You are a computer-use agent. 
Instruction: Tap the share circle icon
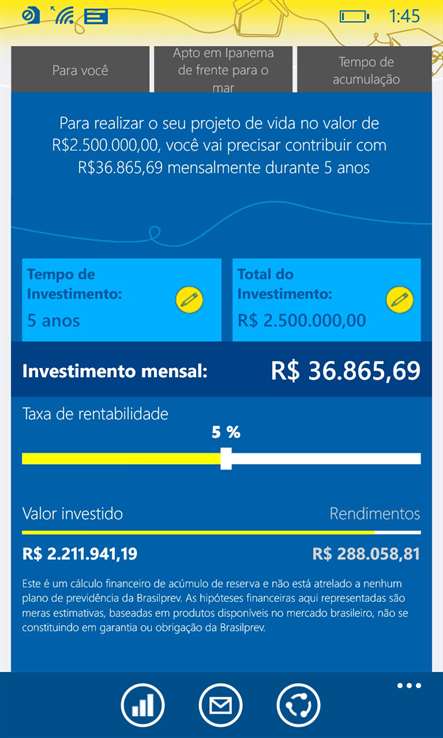(299, 705)
